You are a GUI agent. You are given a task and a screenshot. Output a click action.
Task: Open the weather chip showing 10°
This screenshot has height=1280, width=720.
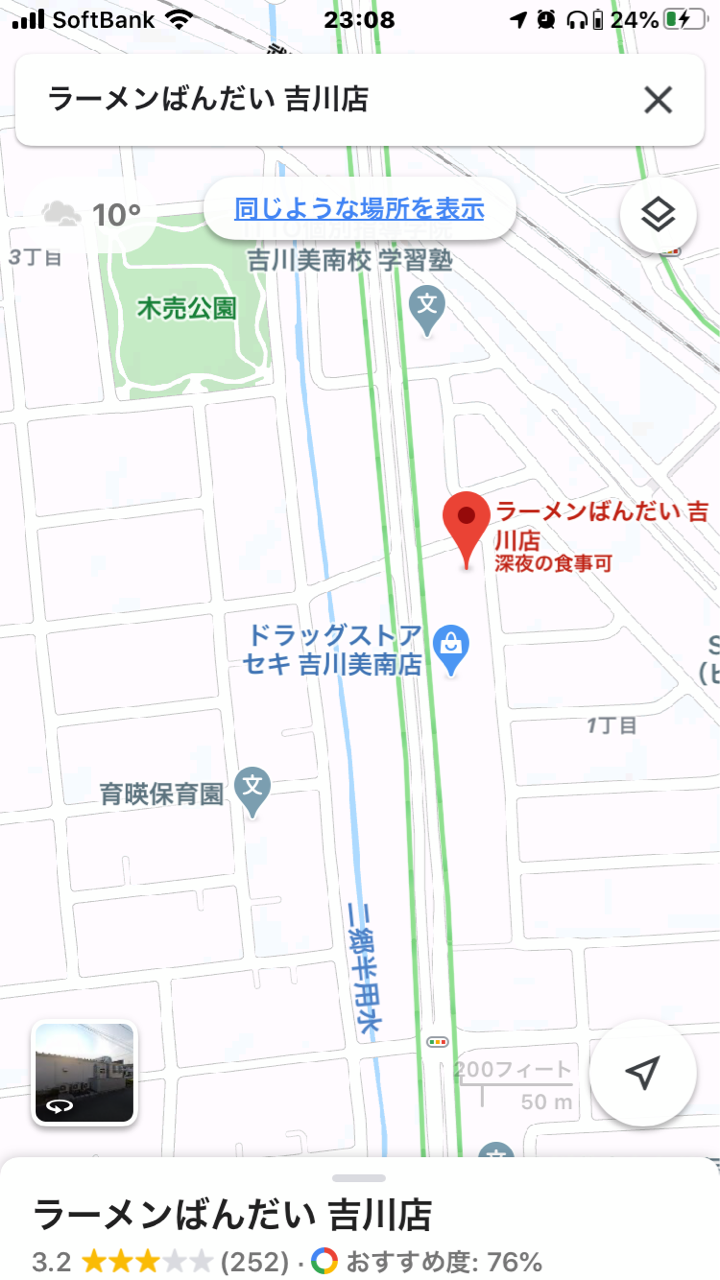click(x=92, y=214)
